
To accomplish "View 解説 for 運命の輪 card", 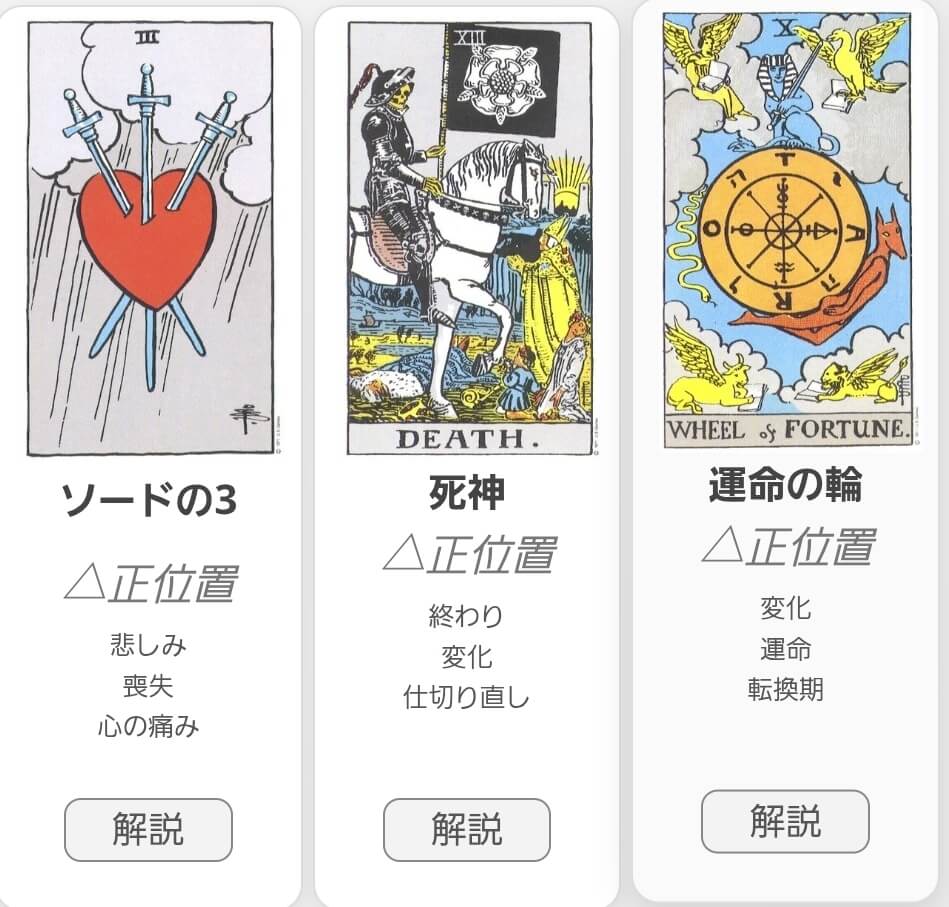I will [x=785, y=821].
